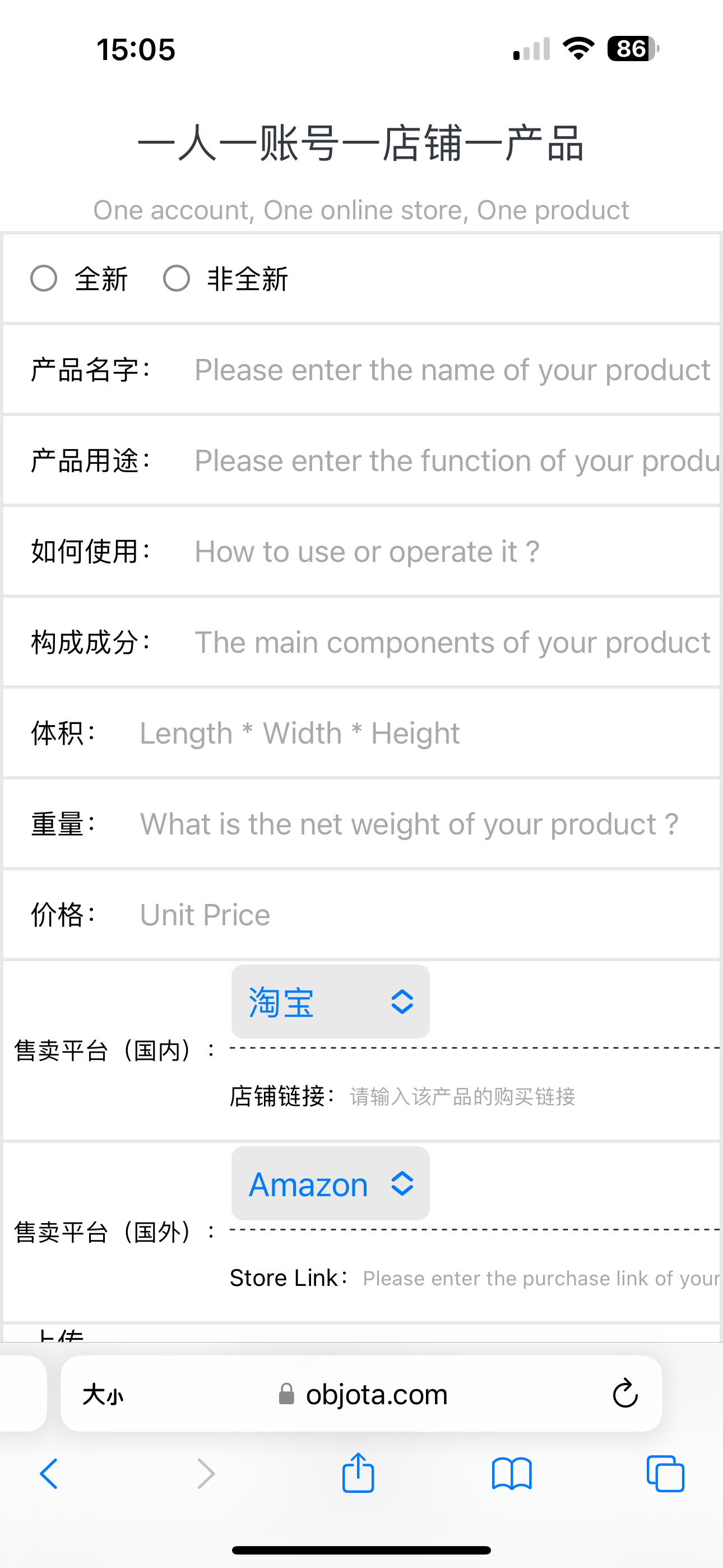Select the 全新 radio option
The height and width of the screenshot is (1568, 723).
pyautogui.click(x=44, y=279)
